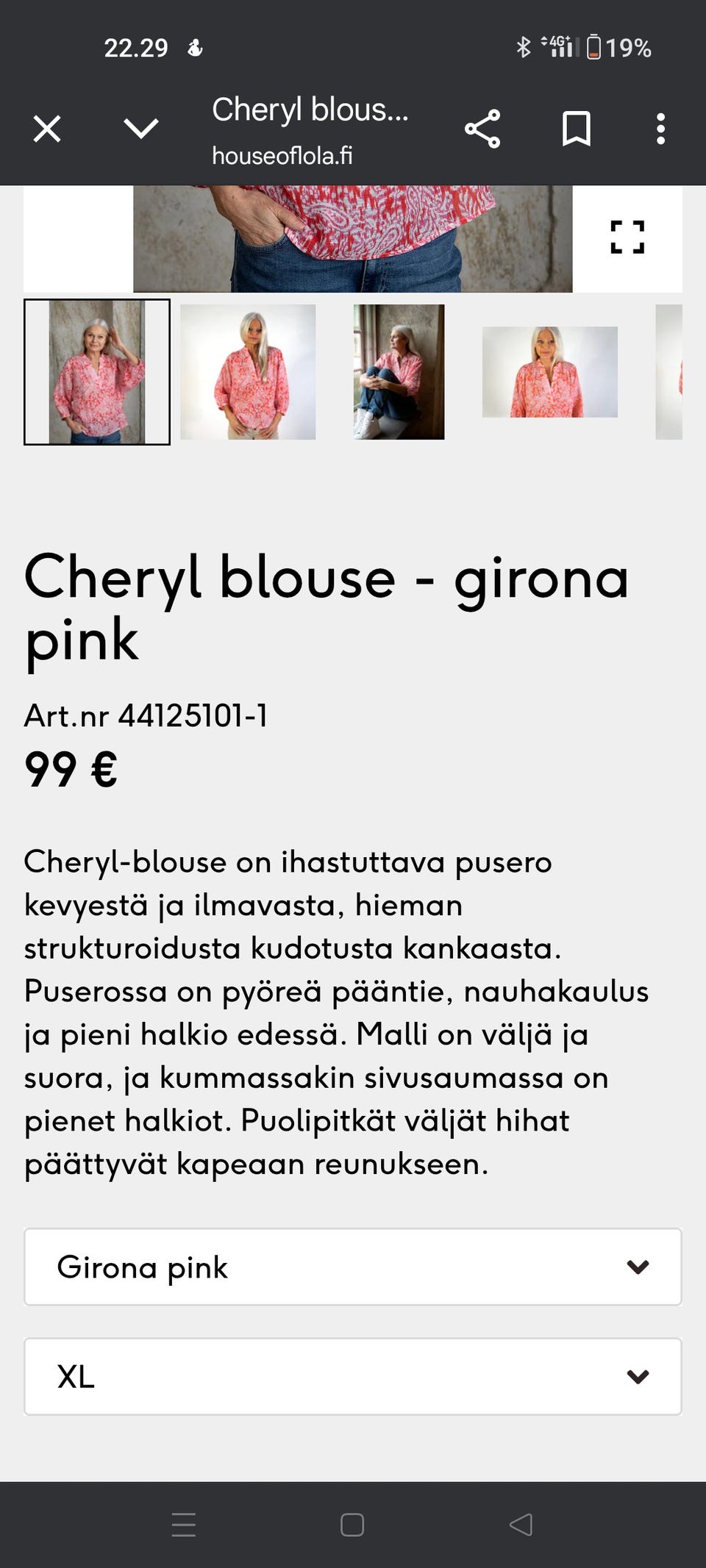Open the XL size dropdown
The height and width of the screenshot is (1568, 706).
[353, 1376]
